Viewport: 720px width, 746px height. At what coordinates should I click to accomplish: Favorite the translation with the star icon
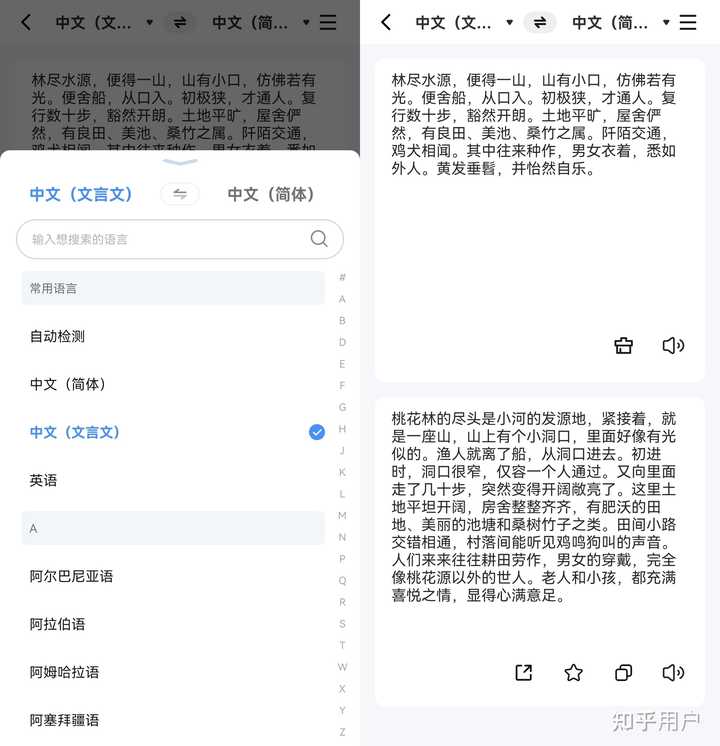point(574,673)
